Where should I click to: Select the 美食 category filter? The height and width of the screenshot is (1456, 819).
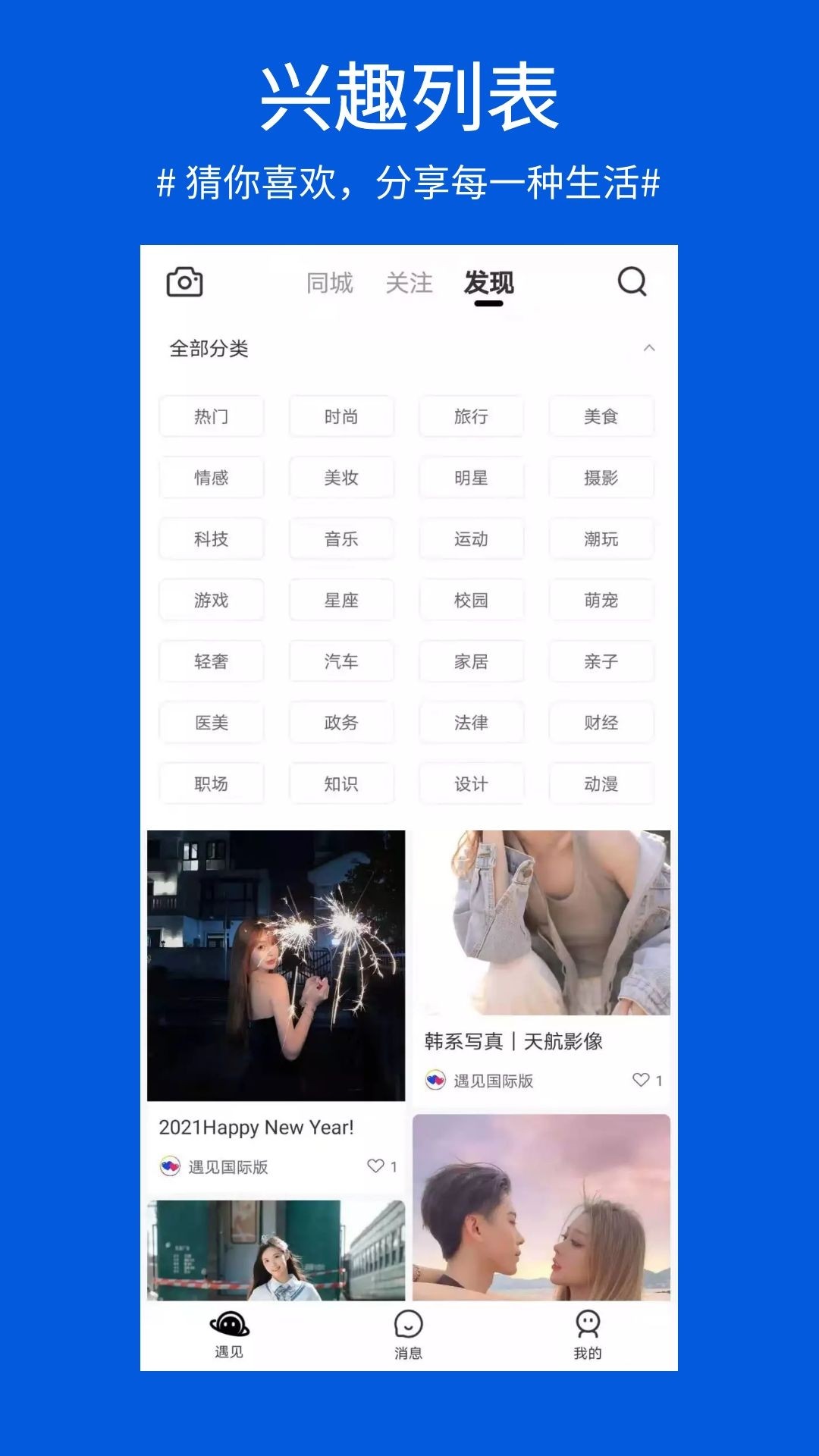[601, 416]
